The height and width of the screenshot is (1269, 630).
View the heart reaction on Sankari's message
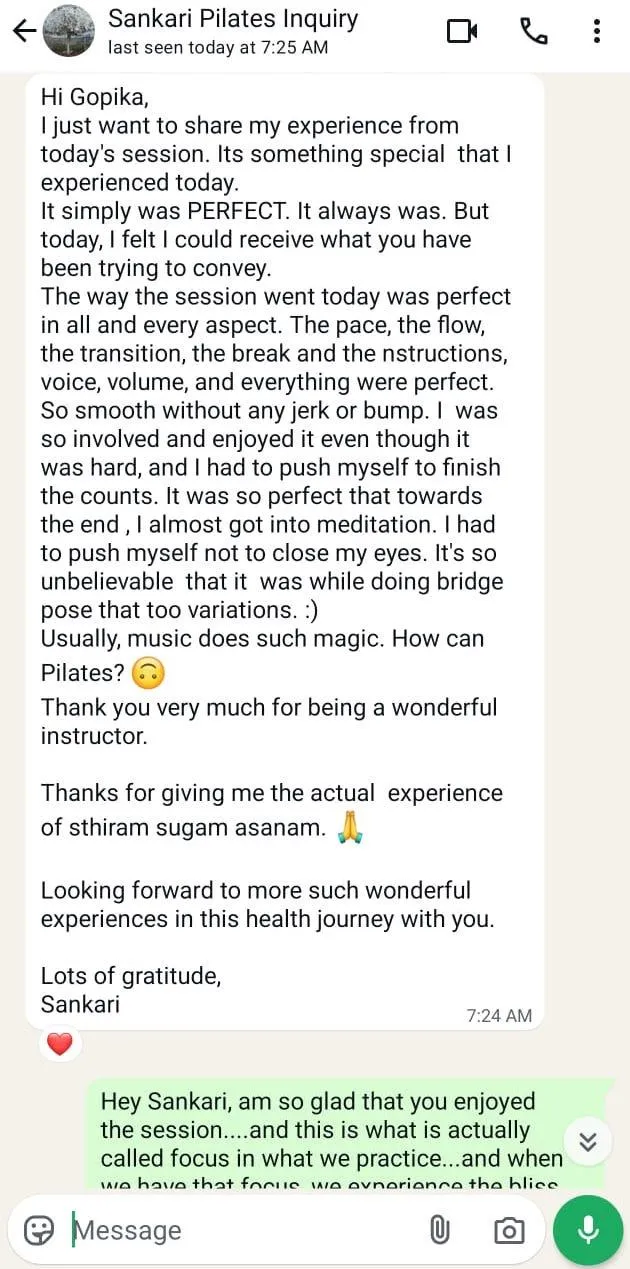60,1045
